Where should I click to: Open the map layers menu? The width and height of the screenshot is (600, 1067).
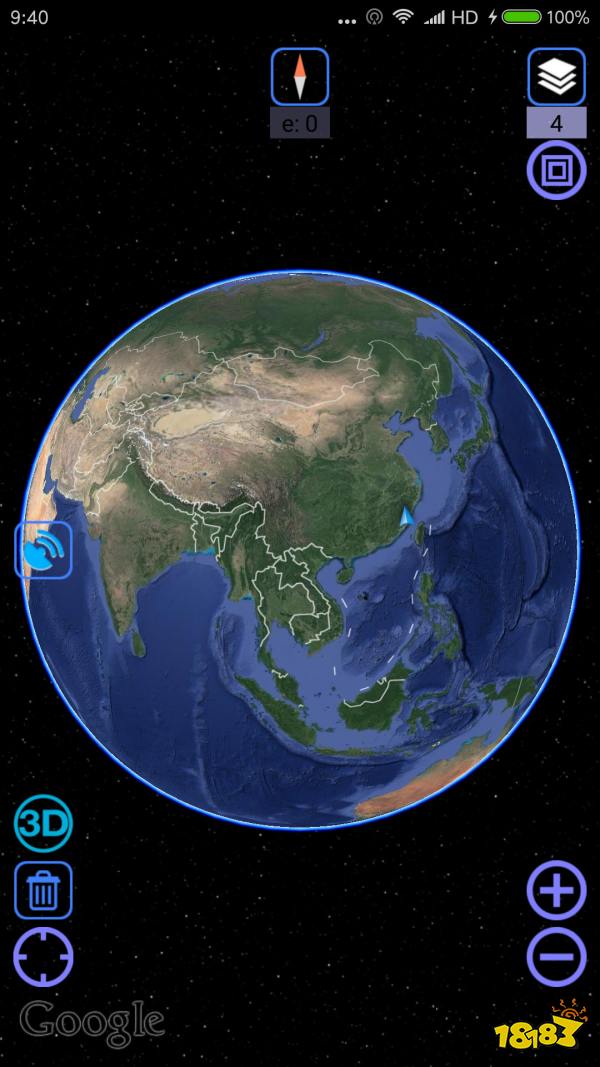point(556,76)
